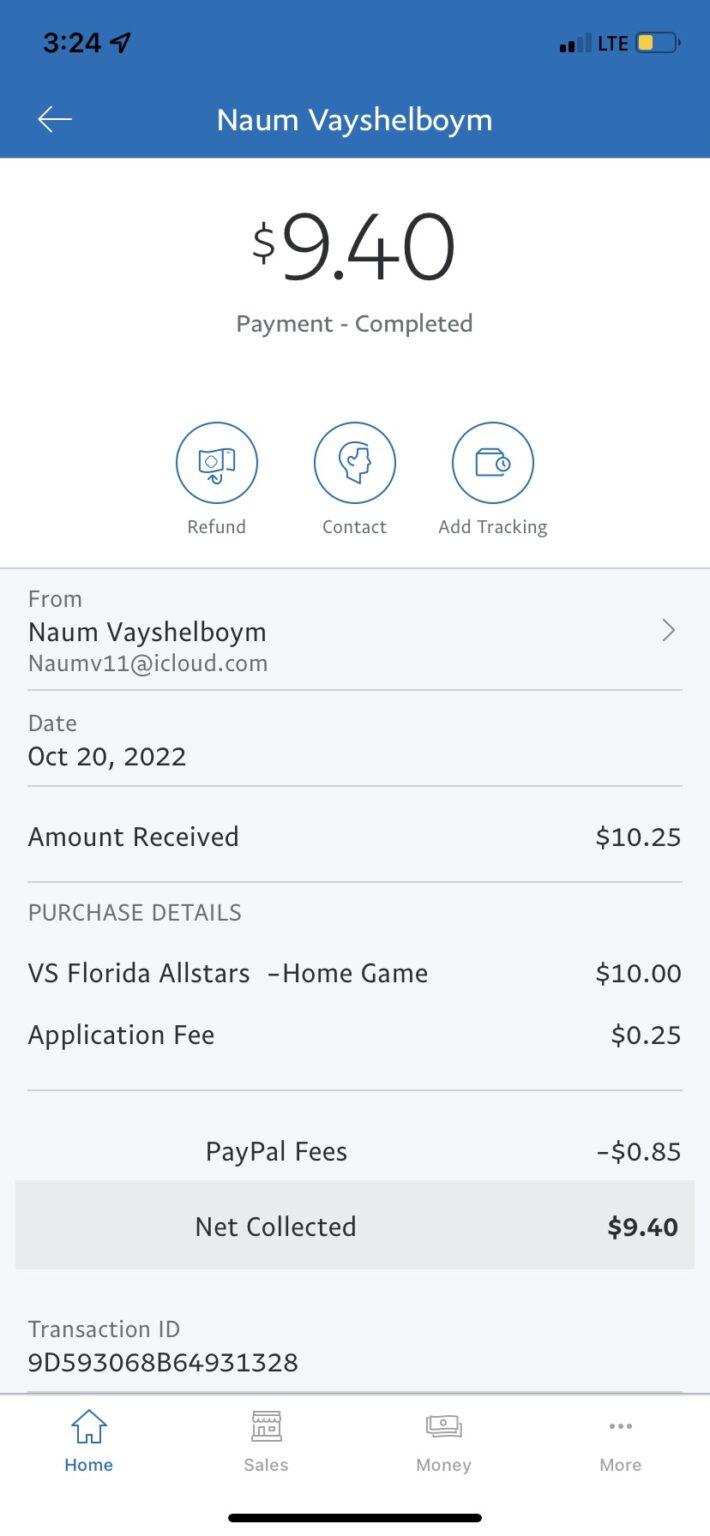
Task: Switch to the Home tab
Action: tap(89, 1441)
